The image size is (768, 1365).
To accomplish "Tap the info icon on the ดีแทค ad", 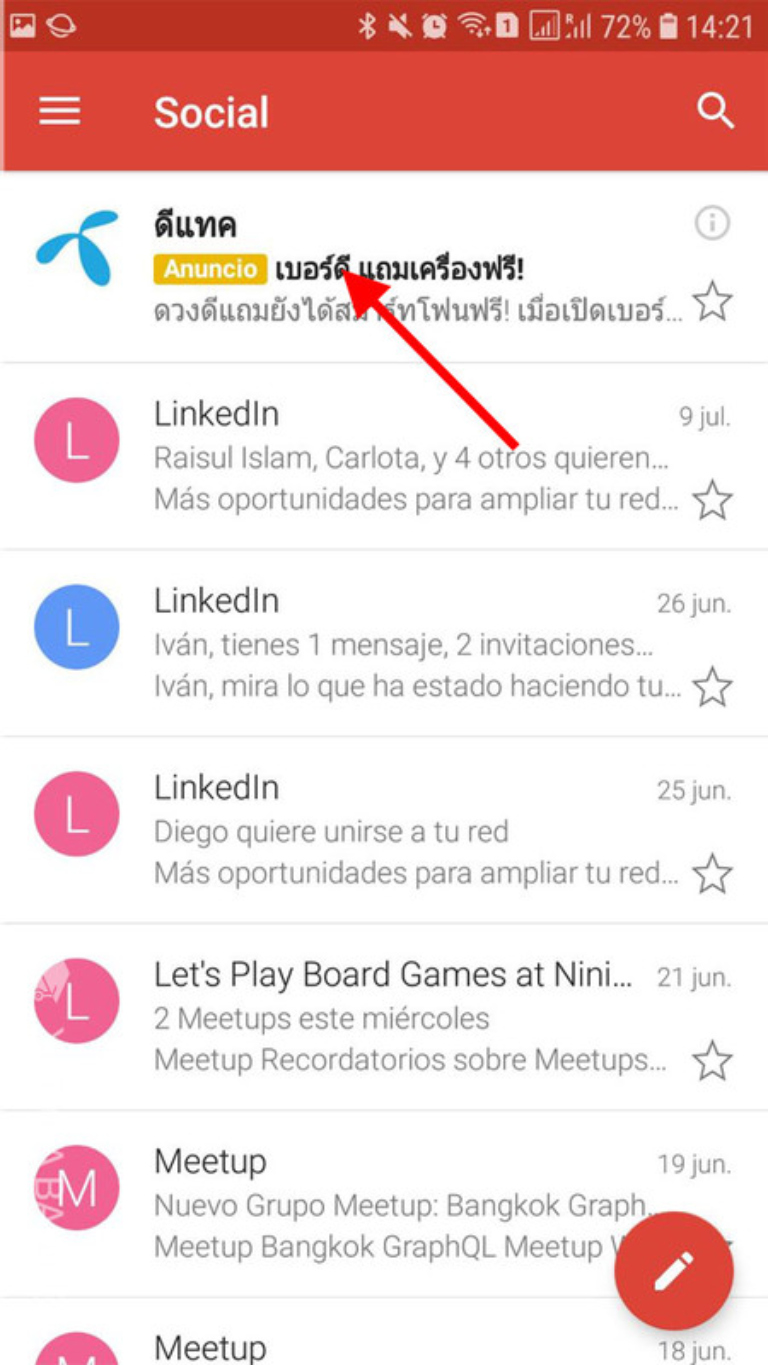I will [711, 223].
